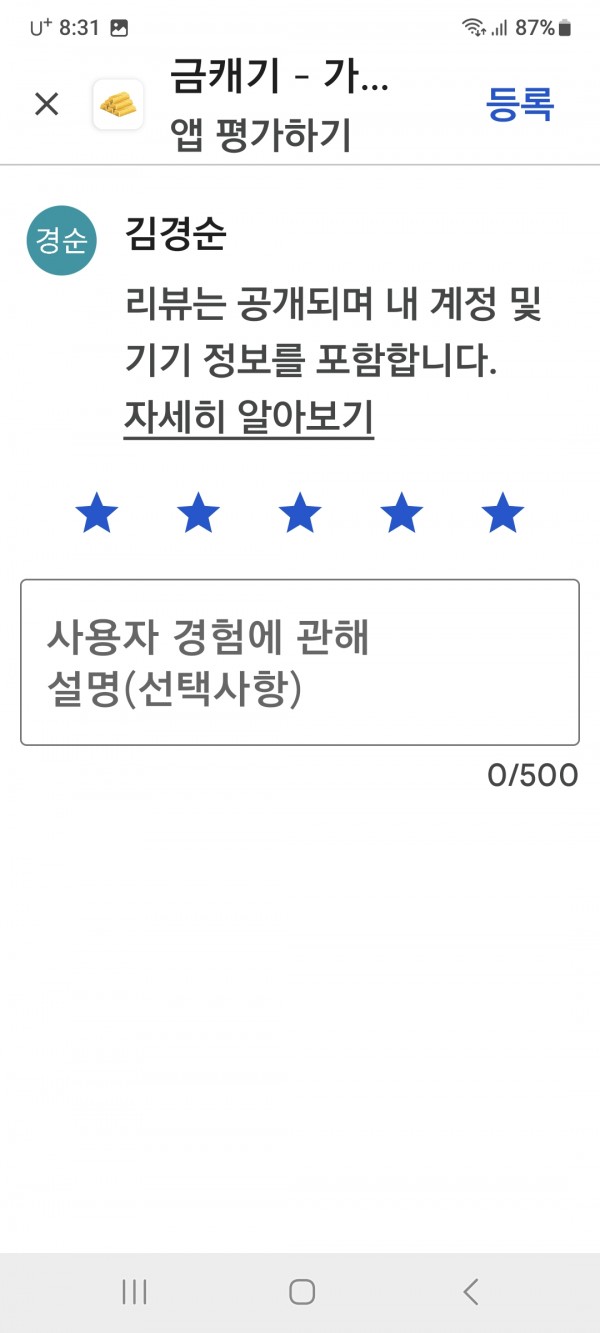Set rating to two stars
Viewport: 600px width, 1333px height.
tap(198, 513)
